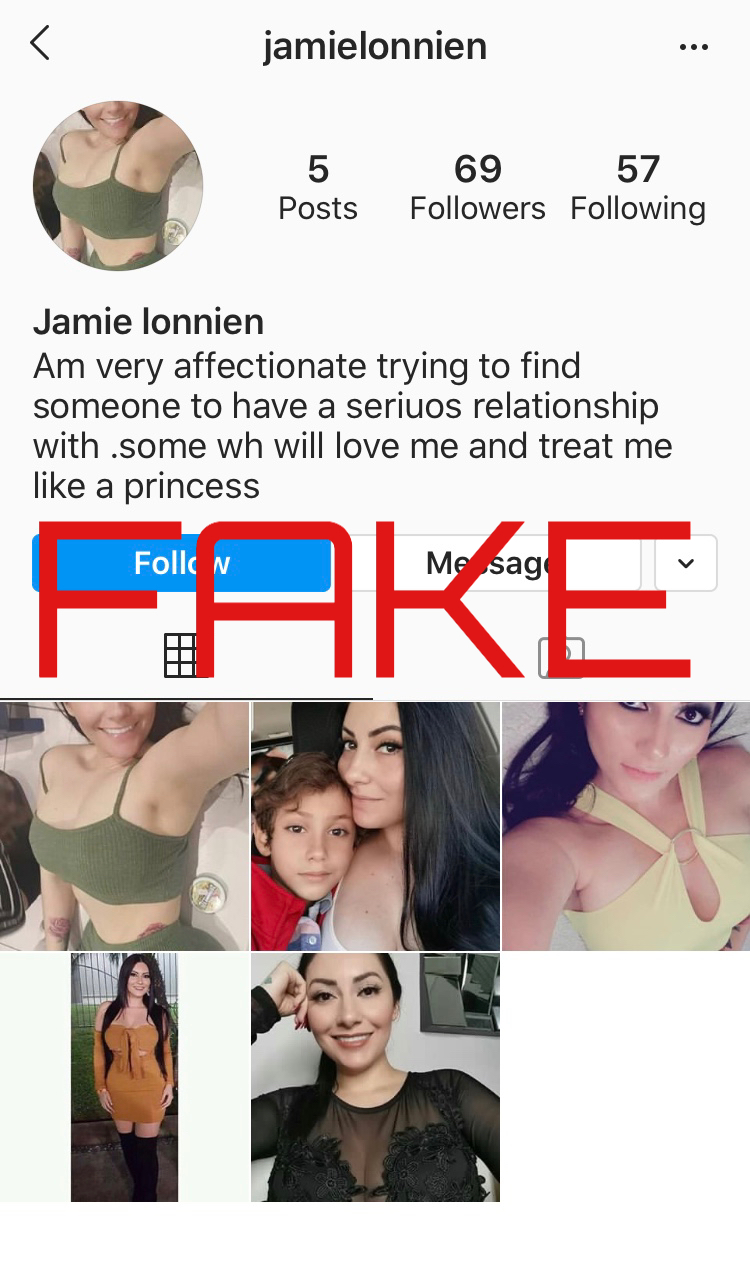This screenshot has height=1283, width=750.
Task: Open the black lace top post
Action: click(375, 1077)
